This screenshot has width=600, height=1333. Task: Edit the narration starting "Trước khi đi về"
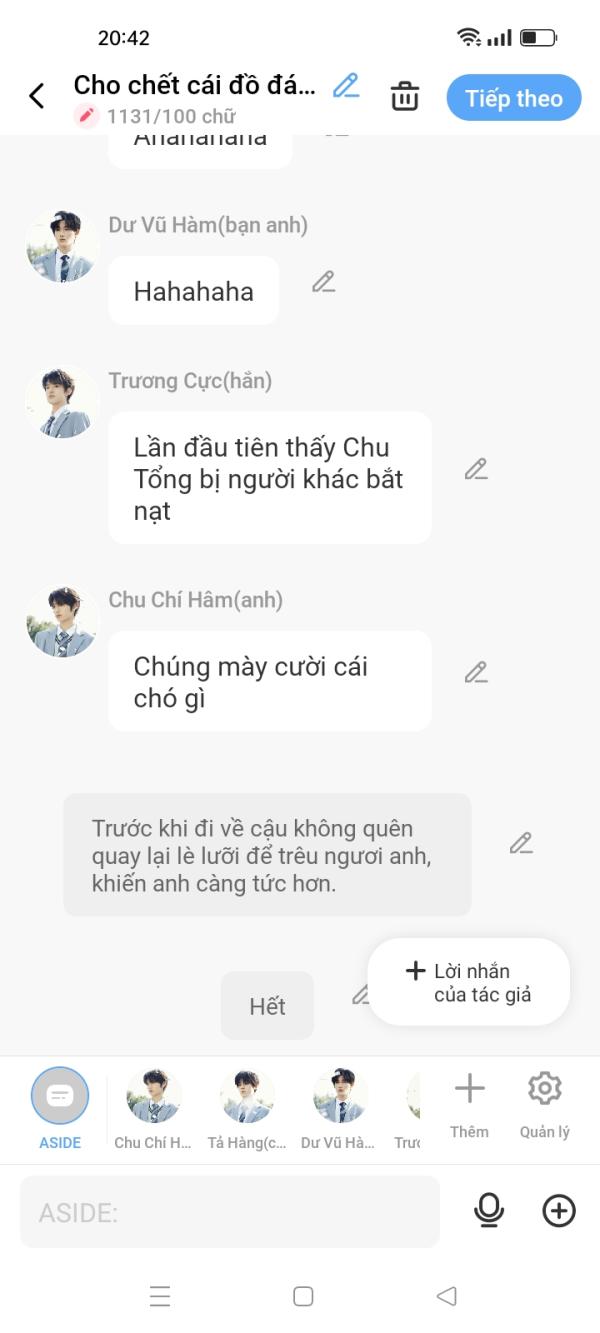521,843
